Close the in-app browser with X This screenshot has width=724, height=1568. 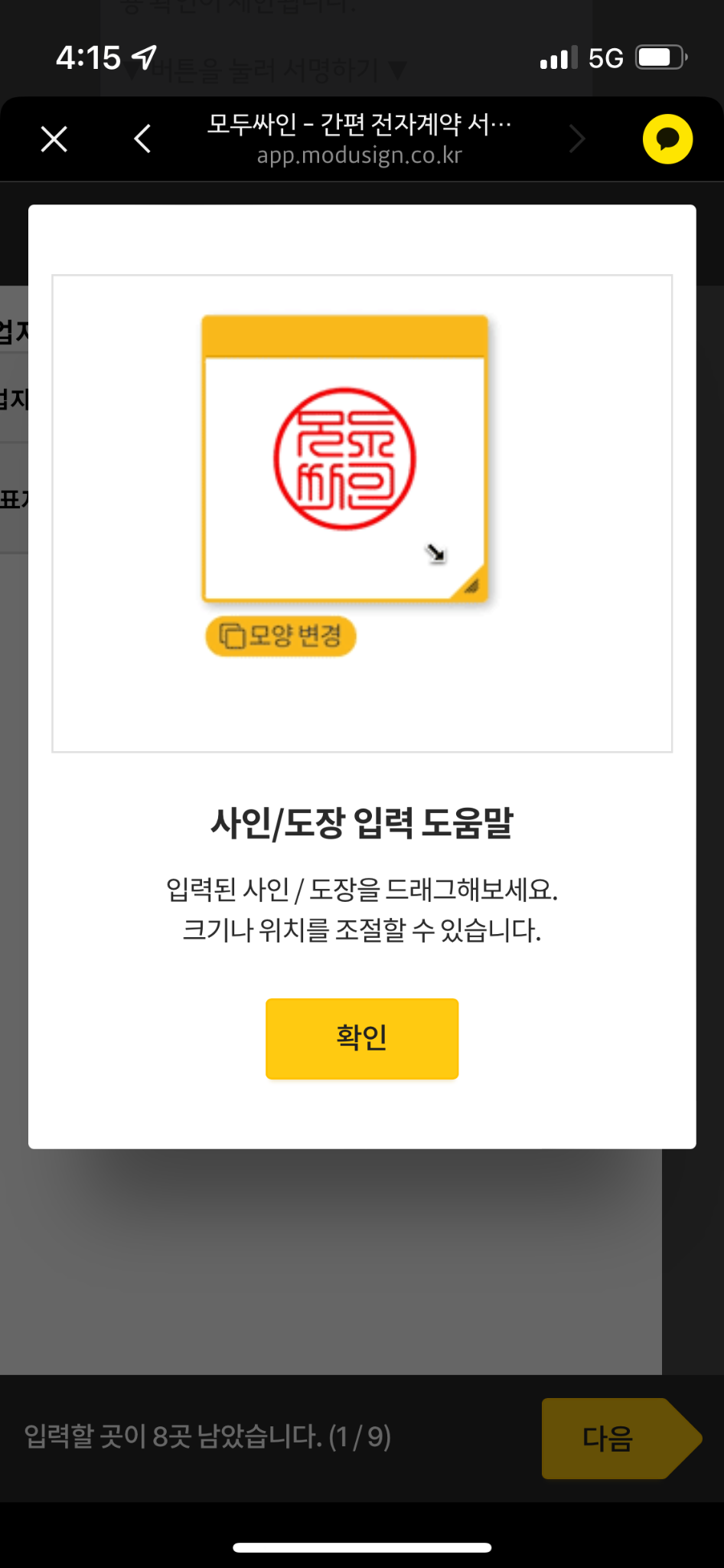54,139
